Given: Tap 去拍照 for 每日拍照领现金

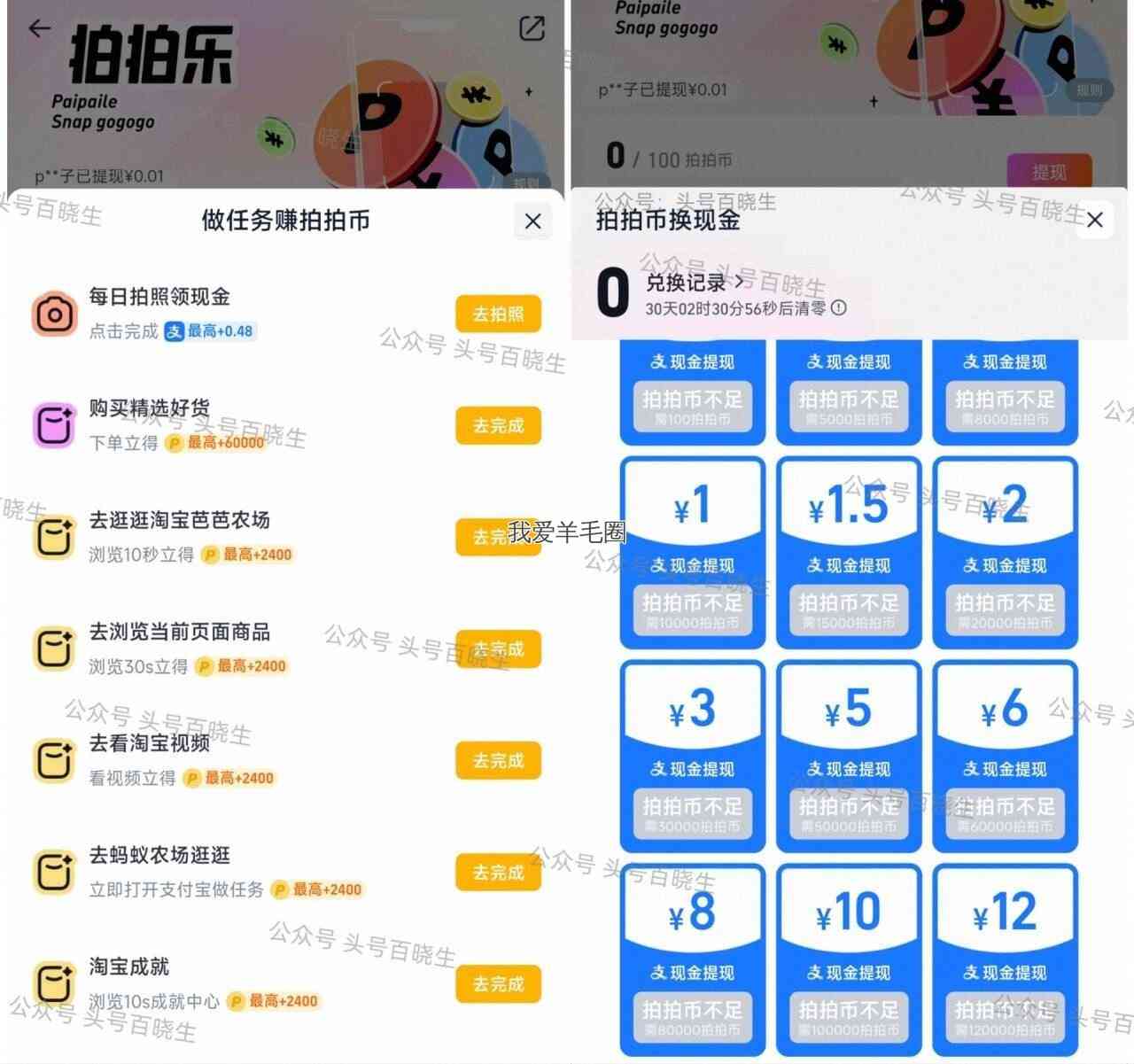Looking at the screenshot, I should [x=498, y=314].
